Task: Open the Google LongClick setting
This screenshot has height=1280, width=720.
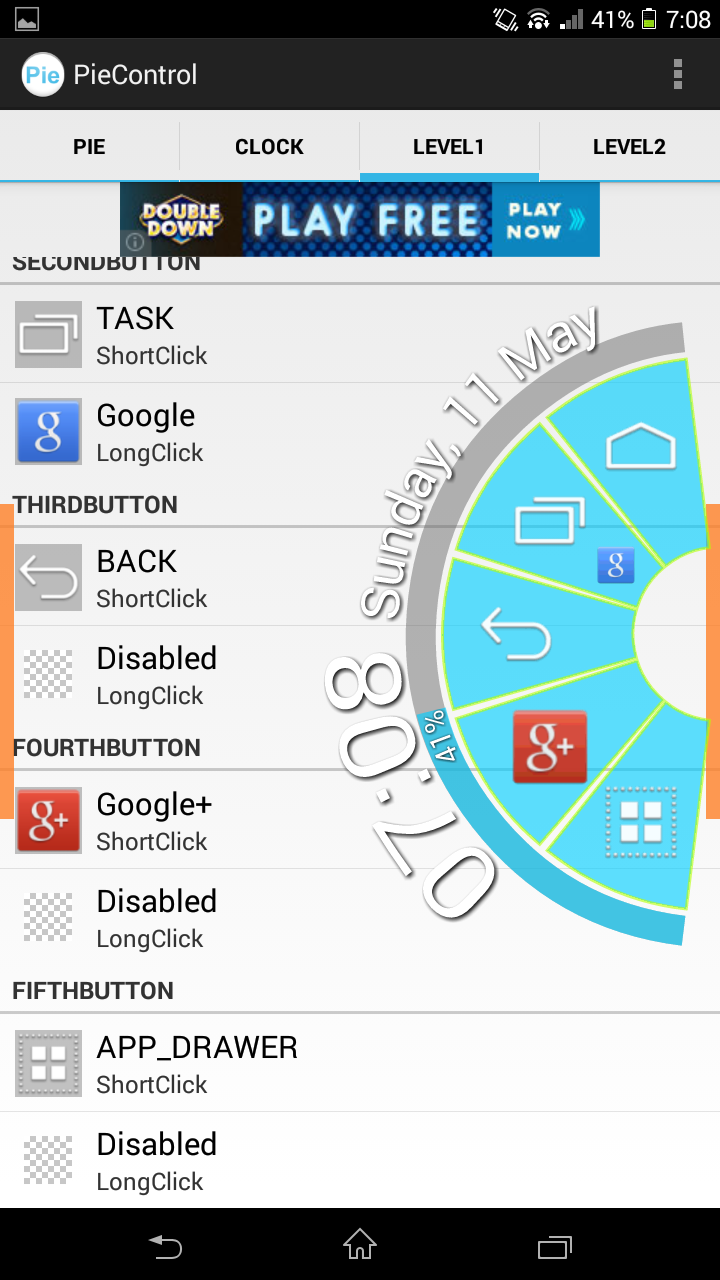Action: pyautogui.click(x=360, y=432)
